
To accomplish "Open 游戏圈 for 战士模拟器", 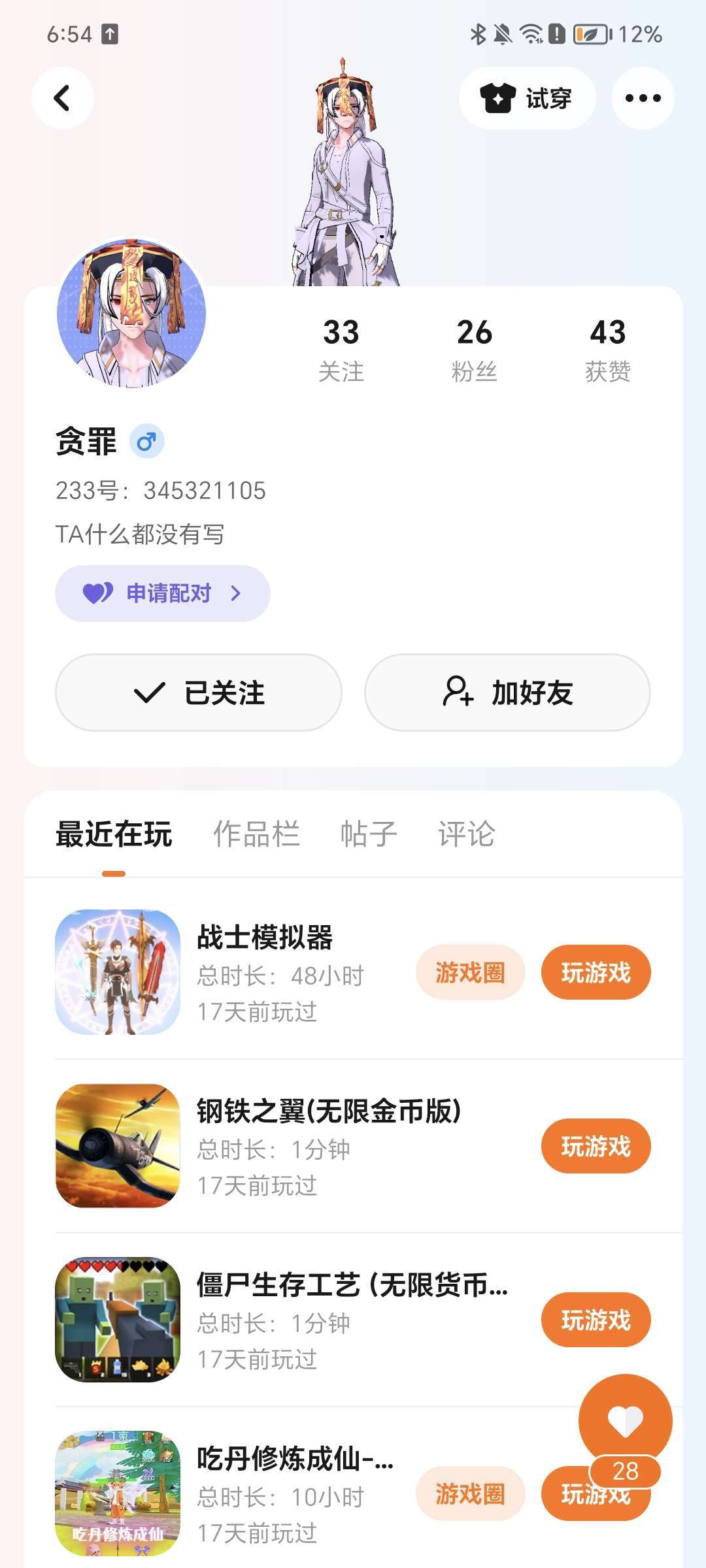I will coord(470,972).
